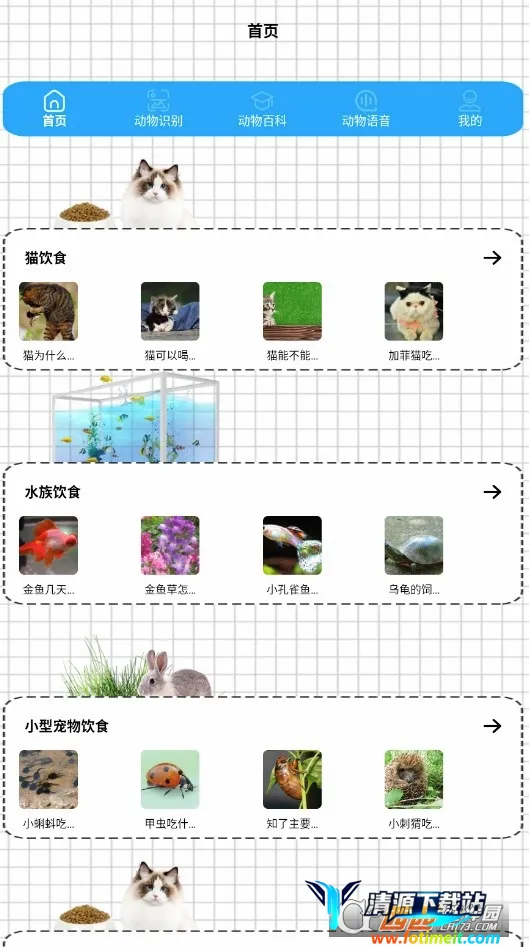Switch to the 动物识别 tab

pos(158,109)
